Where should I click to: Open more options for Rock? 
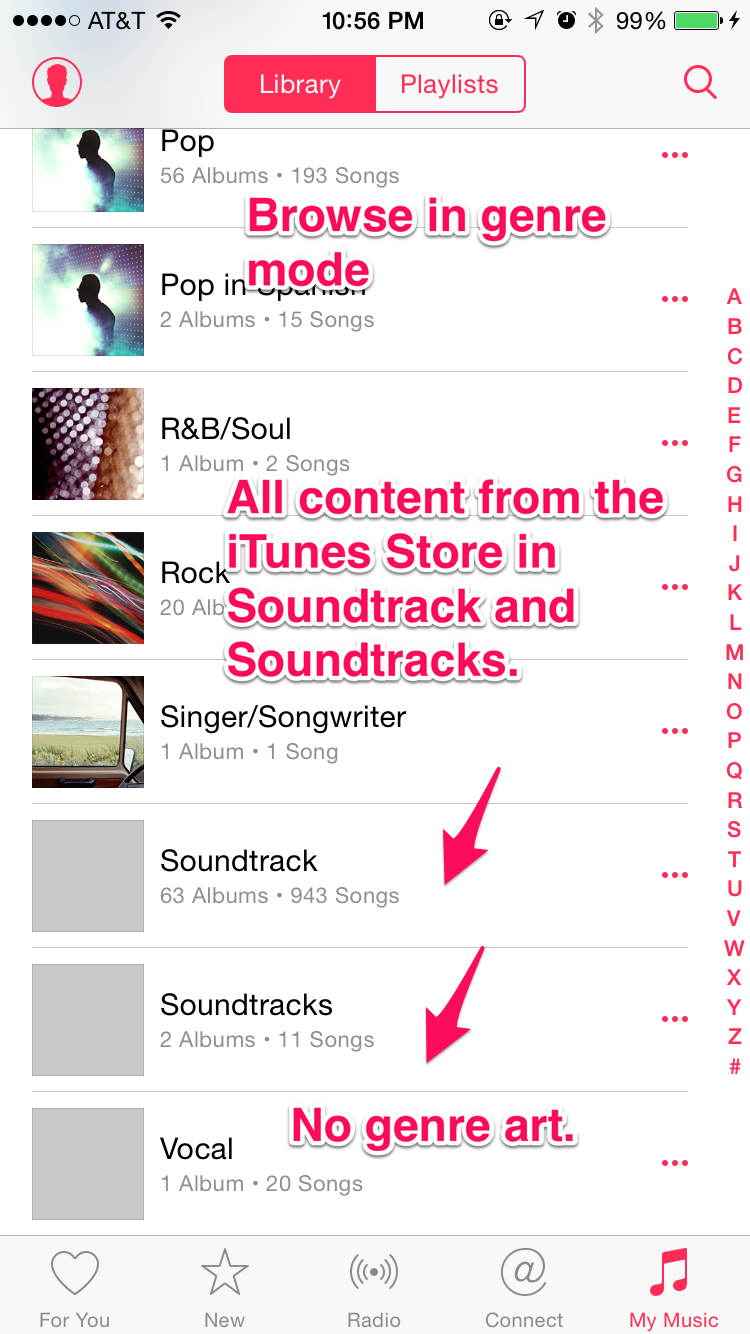tap(675, 587)
